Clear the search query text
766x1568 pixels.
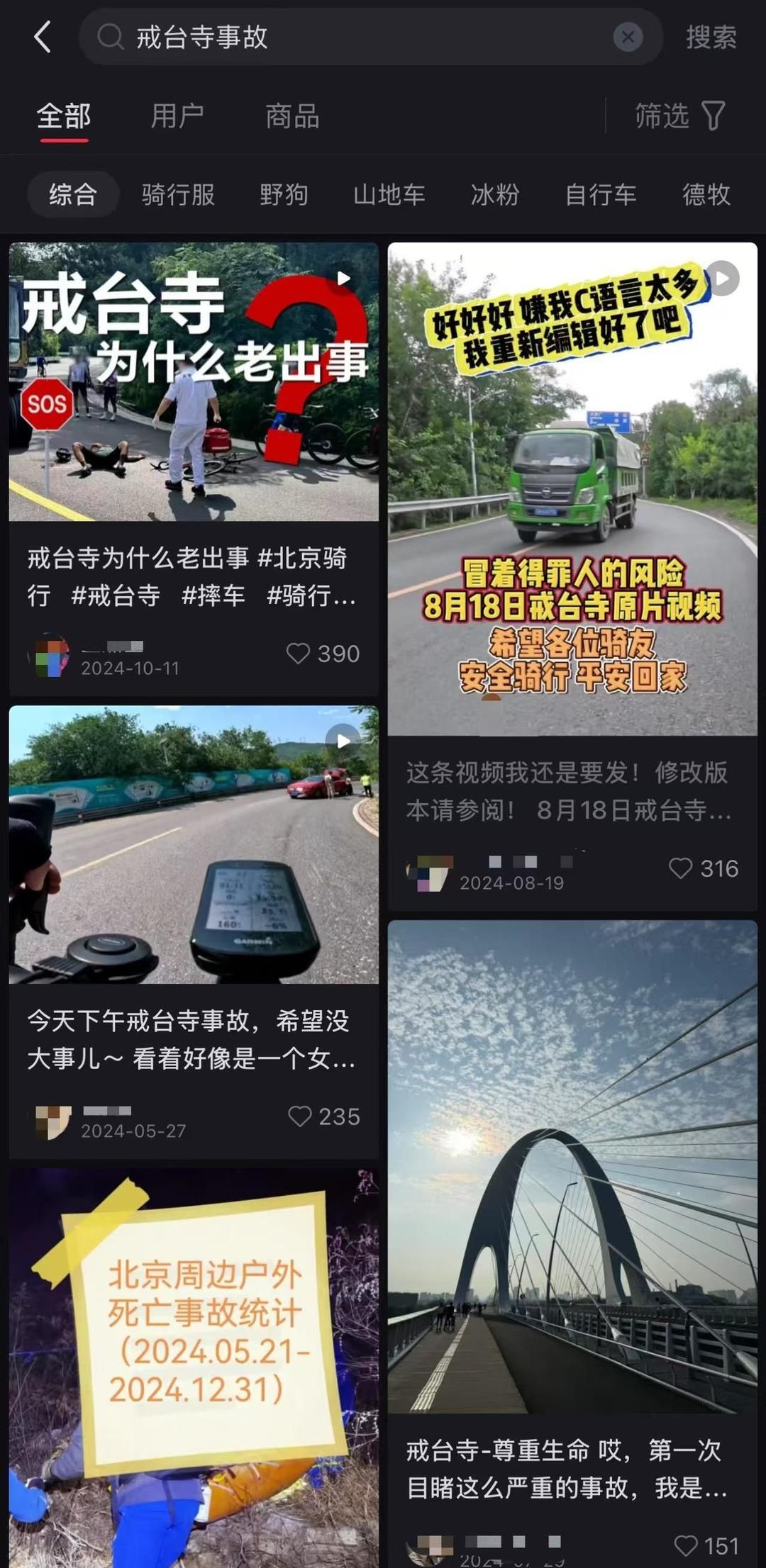pyautogui.click(x=628, y=37)
